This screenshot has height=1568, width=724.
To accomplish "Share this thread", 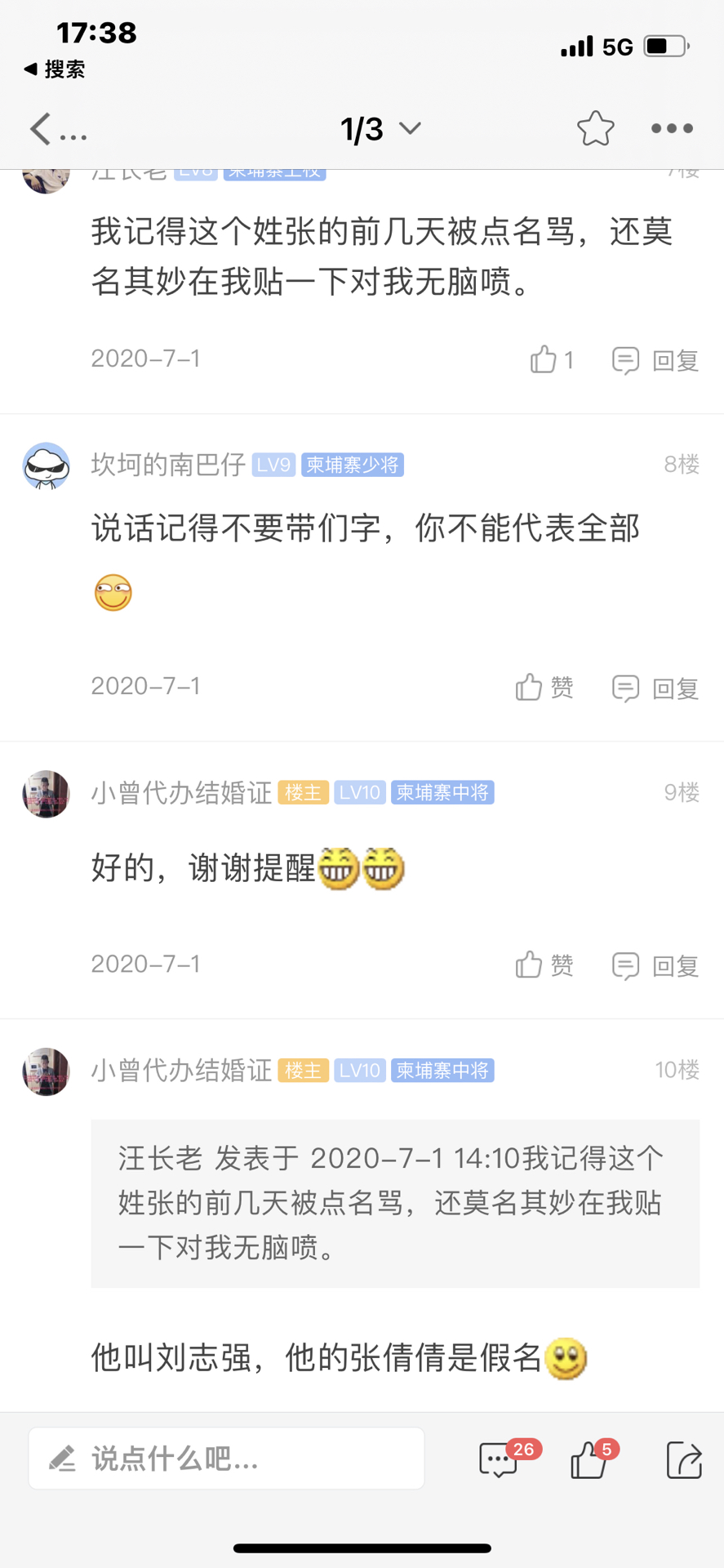I will [x=684, y=1460].
